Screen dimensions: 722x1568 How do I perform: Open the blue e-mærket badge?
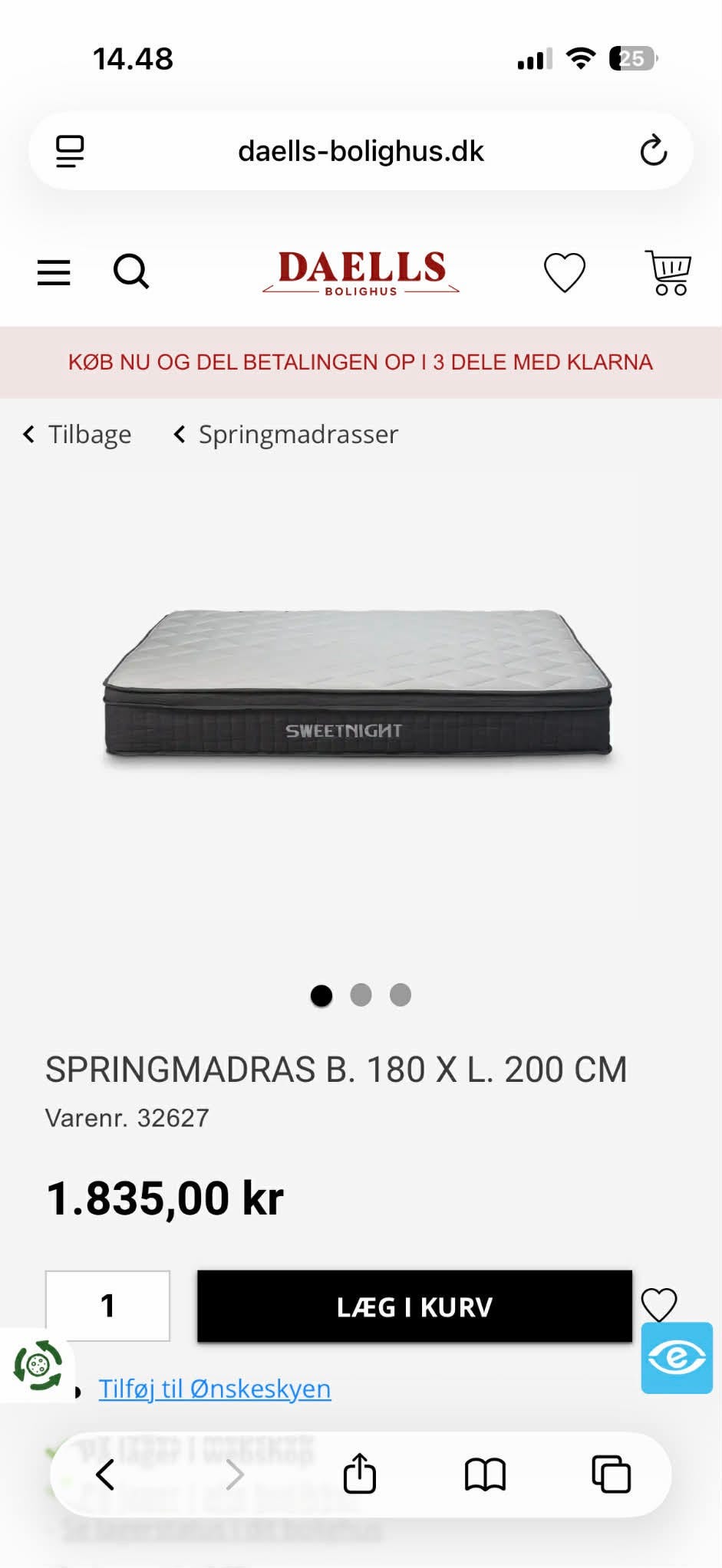coord(677,1358)
